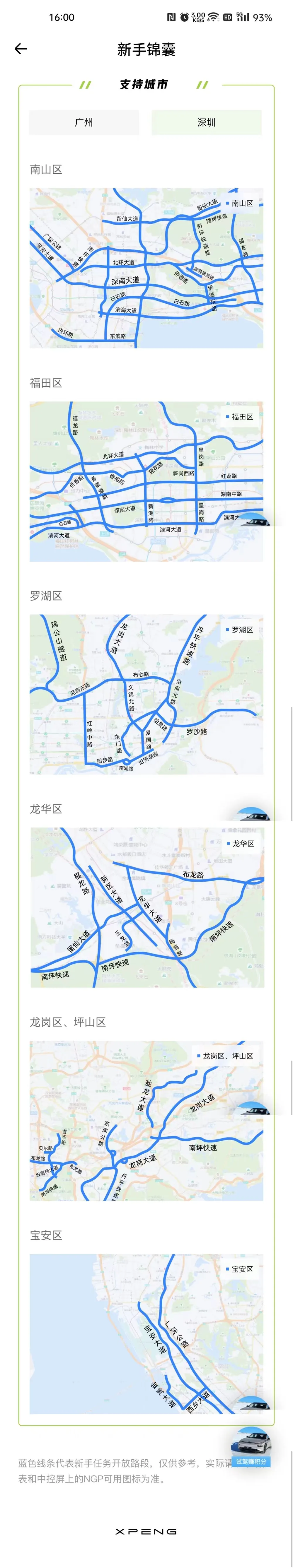Go back from the 新手锦囊 page

pyautogui.click(x=21, y=49)
